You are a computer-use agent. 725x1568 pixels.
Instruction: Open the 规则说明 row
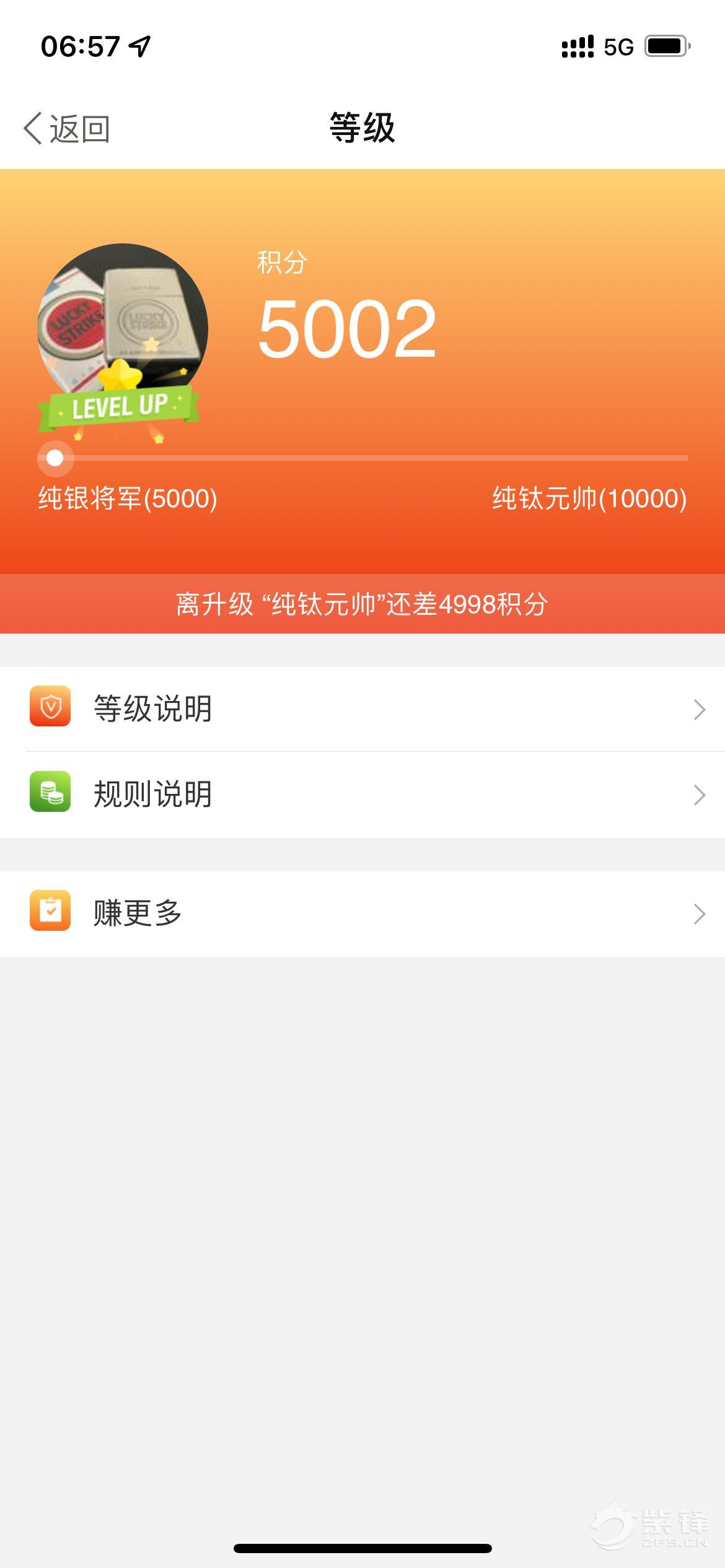[362, 795]
